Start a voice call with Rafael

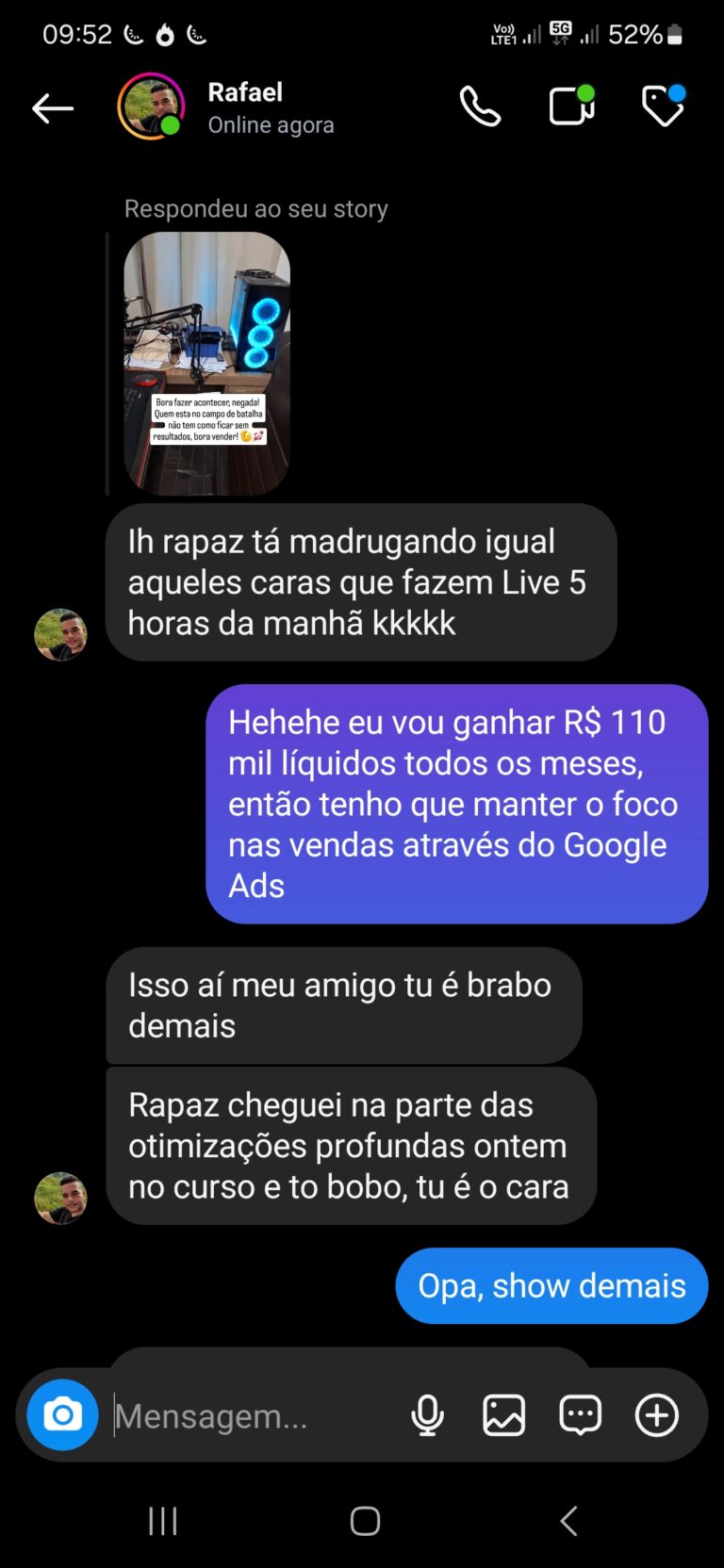(480, 106)
